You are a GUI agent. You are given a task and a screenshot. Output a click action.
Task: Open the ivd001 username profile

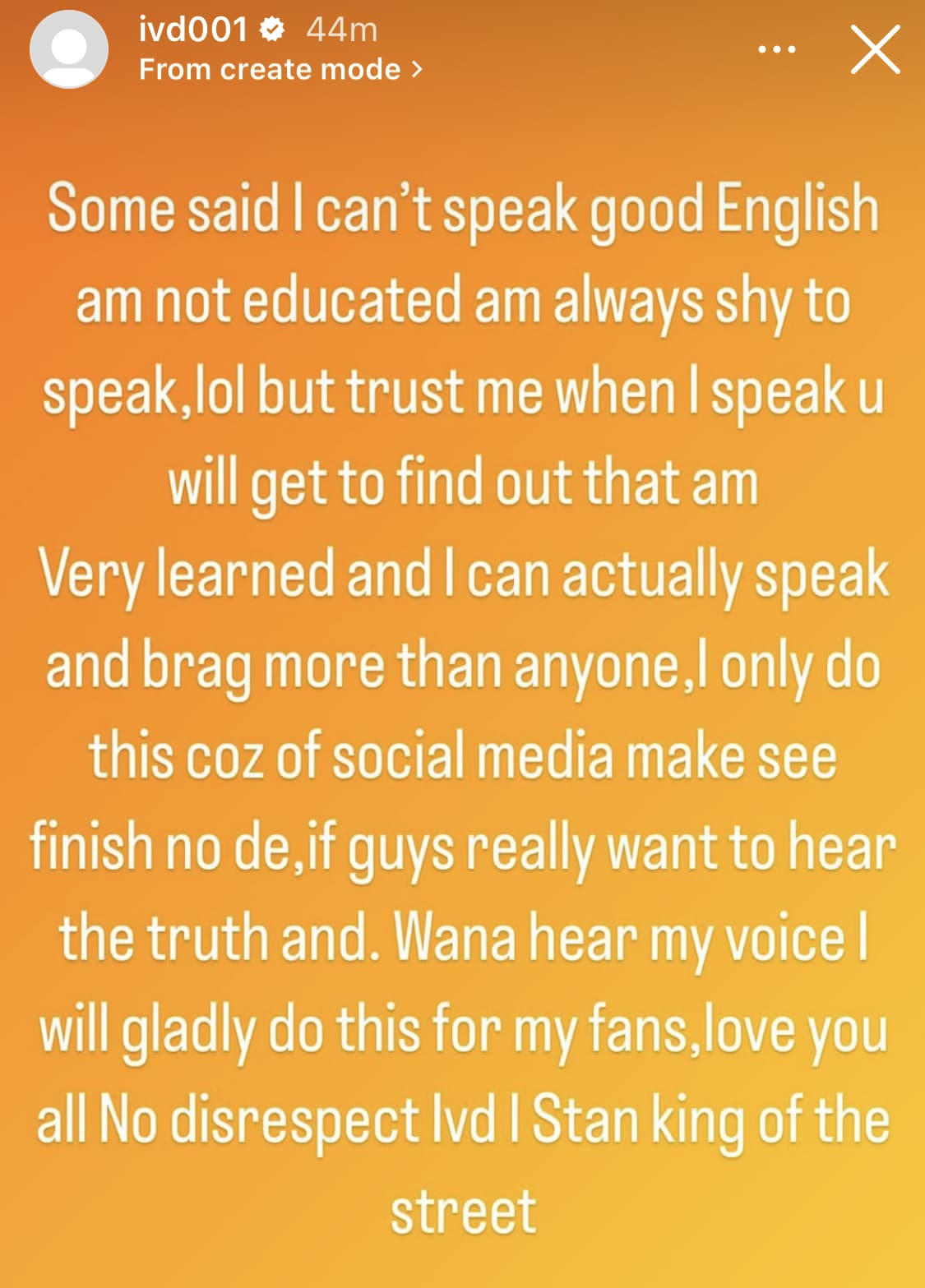coord(193,30)
